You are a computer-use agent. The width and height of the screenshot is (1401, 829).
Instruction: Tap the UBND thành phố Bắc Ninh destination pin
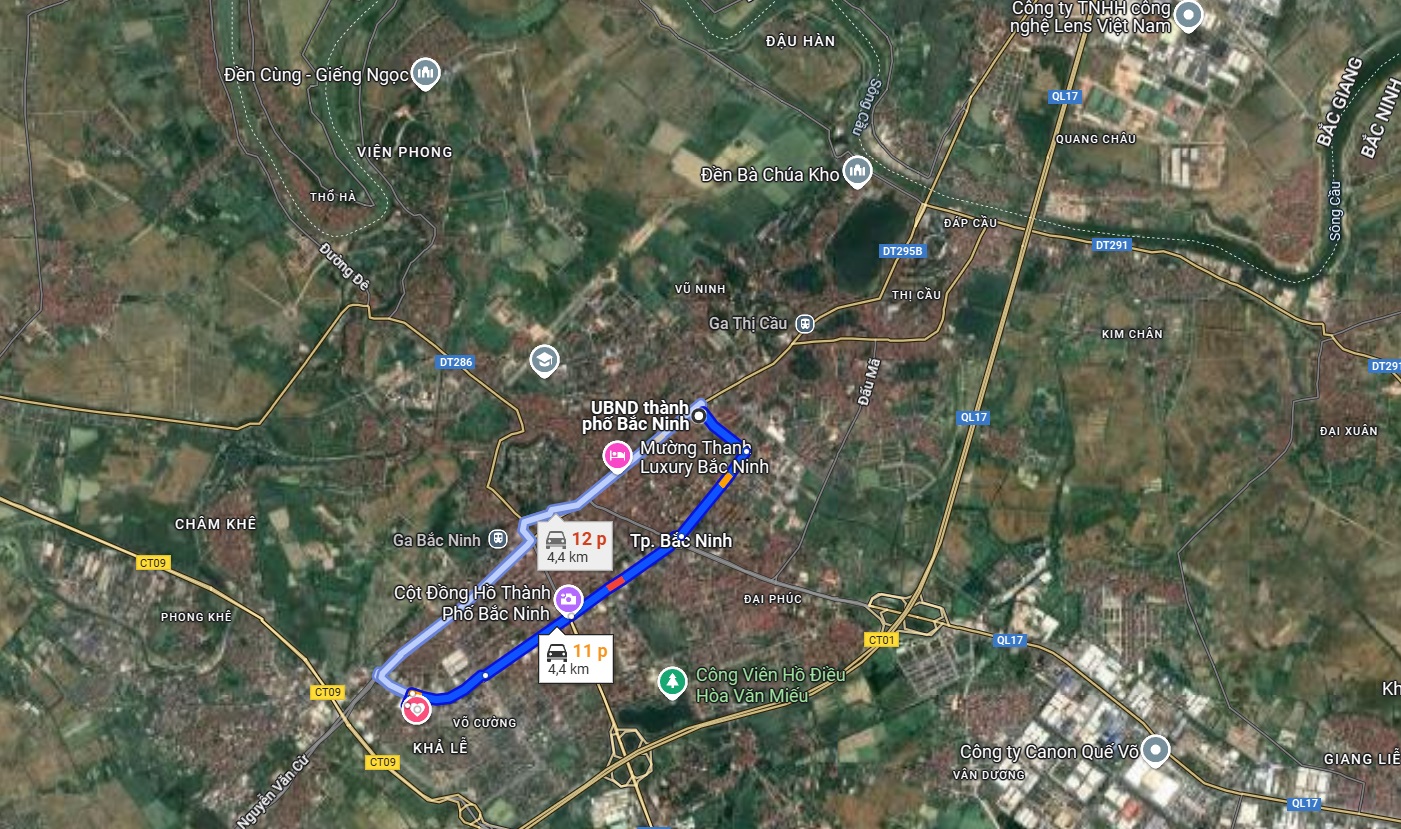tap(699, 416)
